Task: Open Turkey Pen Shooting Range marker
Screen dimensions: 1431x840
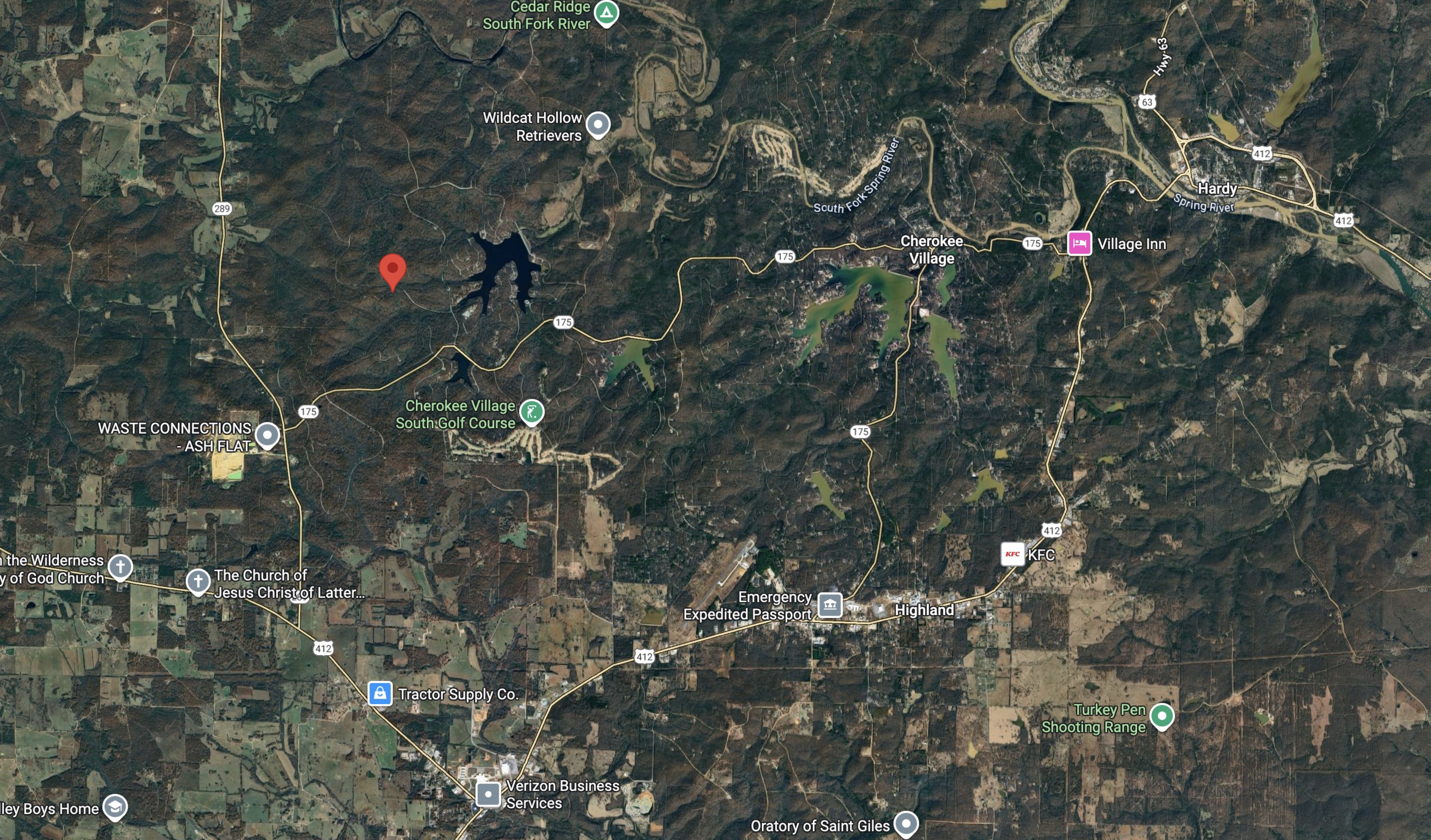Action: 1162,716
